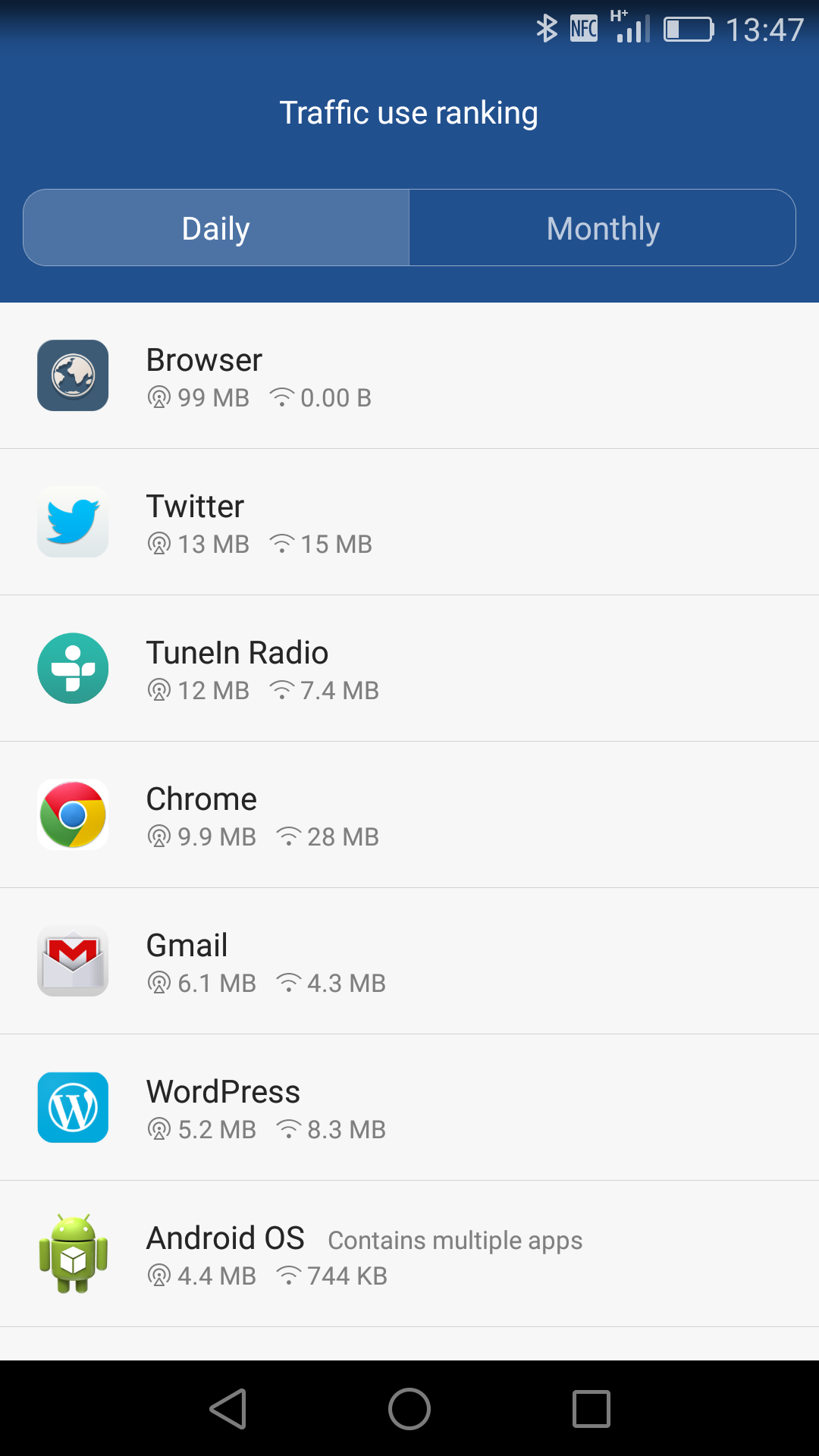819x1456 pixels.
Task: Open WordPress data usage
Action: pos(409,1107)
